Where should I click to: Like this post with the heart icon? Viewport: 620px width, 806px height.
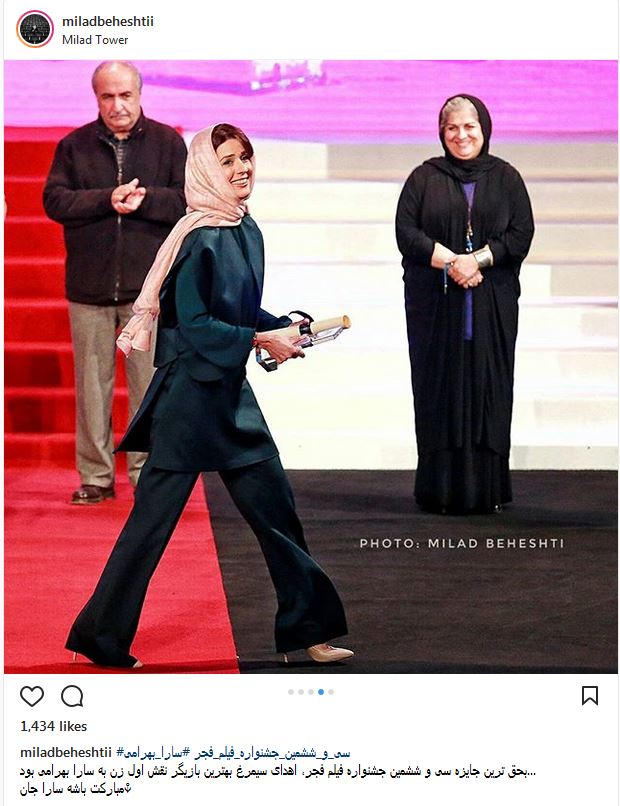click(x=32, y=696)
